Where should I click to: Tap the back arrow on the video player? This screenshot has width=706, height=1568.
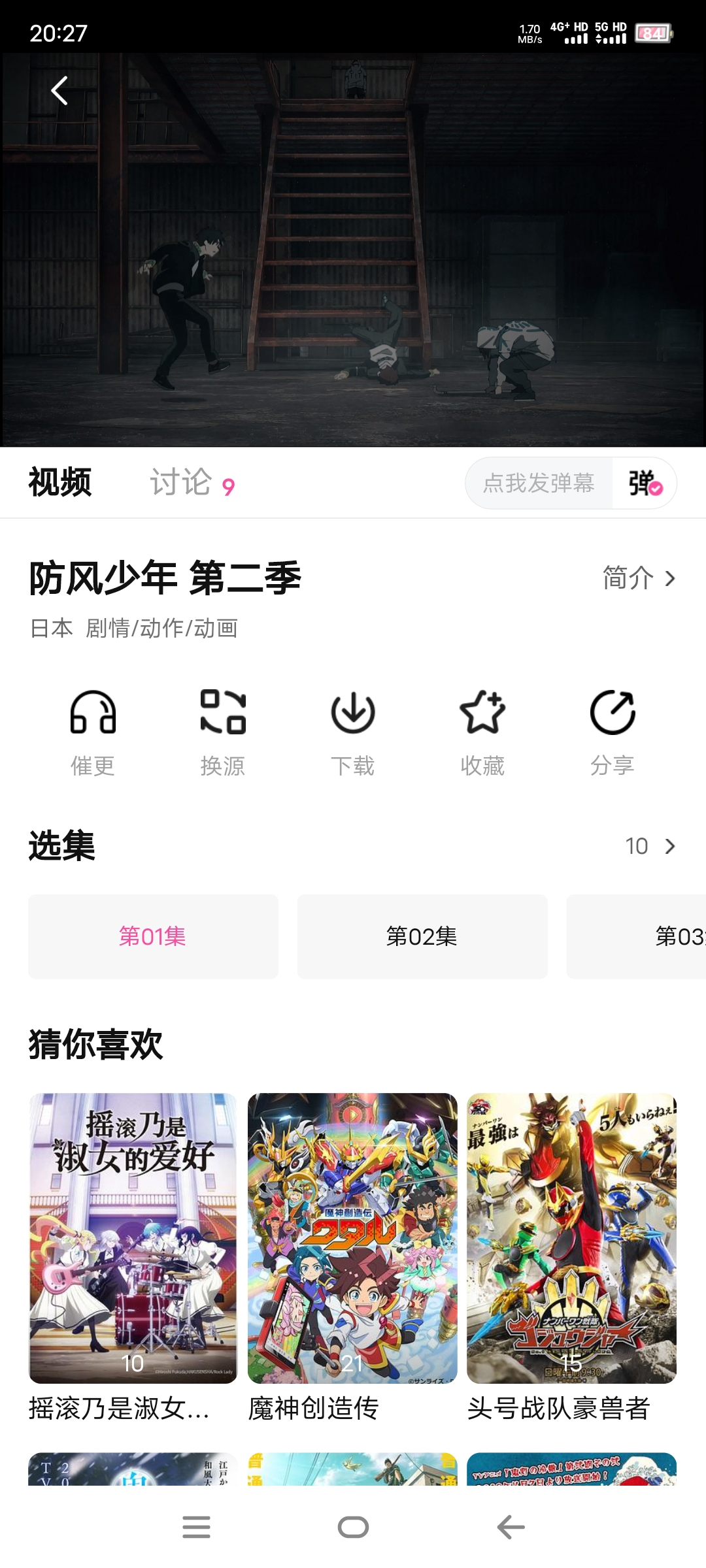click(x=59, y=91)
